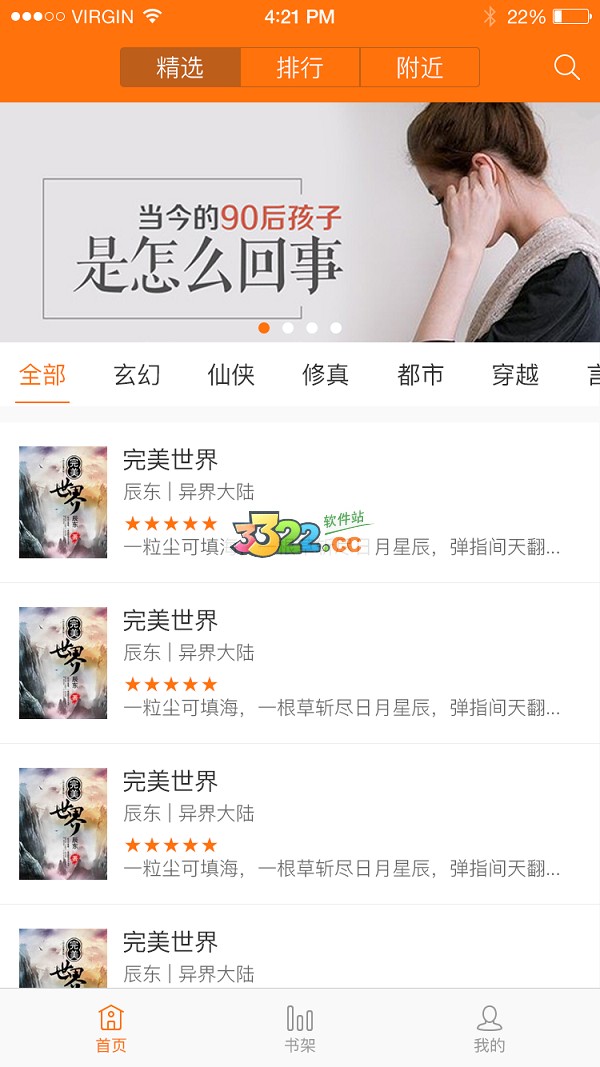Switch to the 都市 category
The height and width of the screenshot is (1067, 600).
point(420,375)
